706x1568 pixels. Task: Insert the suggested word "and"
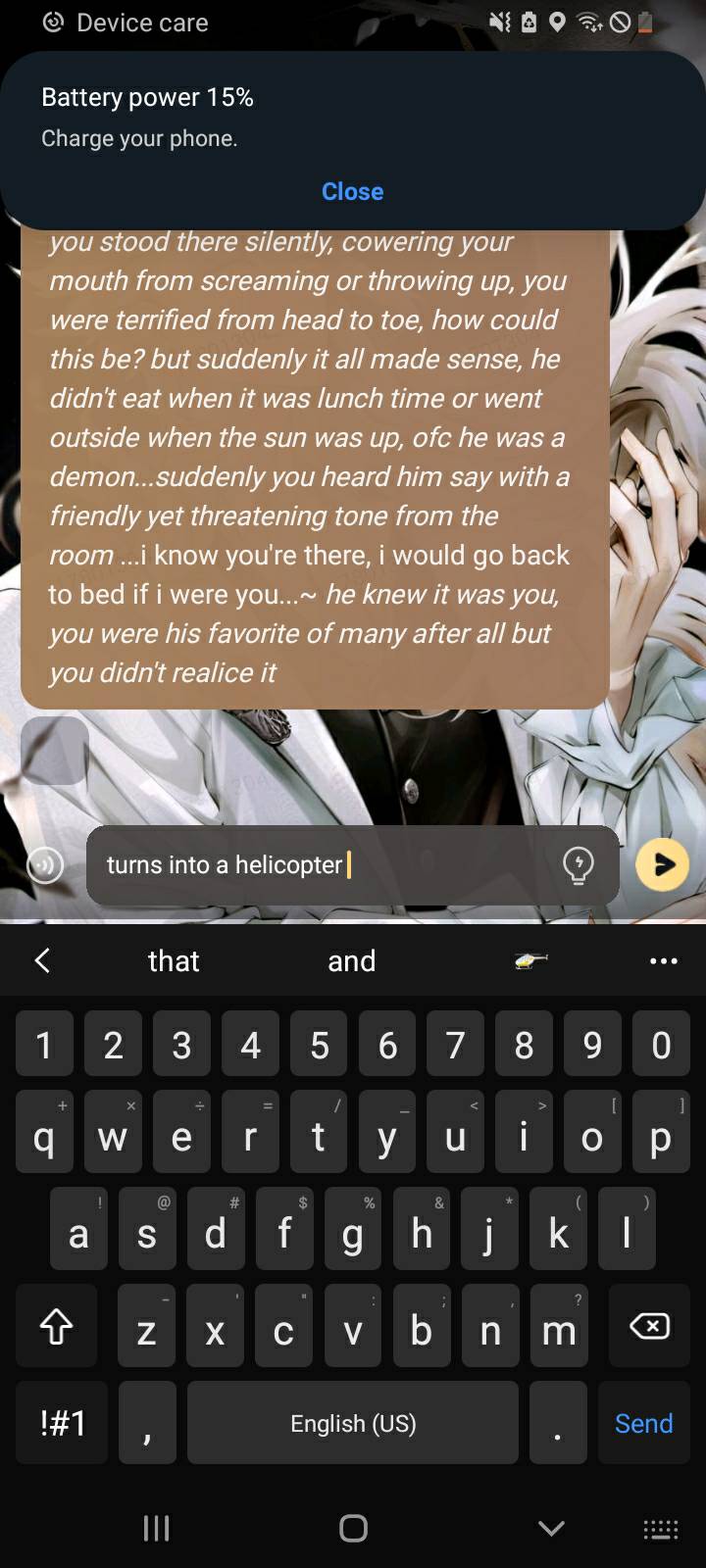(351, 960)
